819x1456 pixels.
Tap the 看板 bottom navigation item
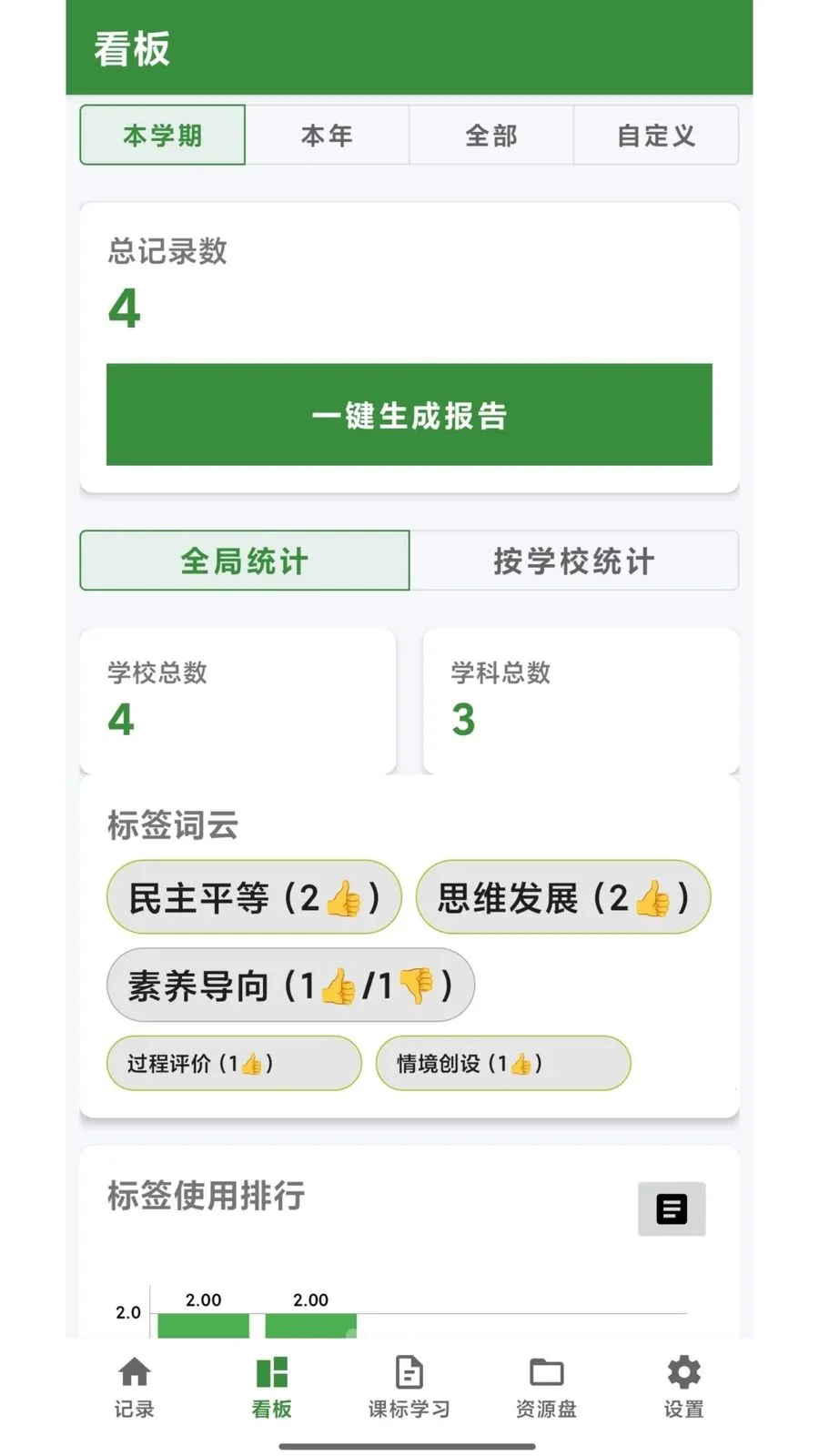(x=271, y=1388)
